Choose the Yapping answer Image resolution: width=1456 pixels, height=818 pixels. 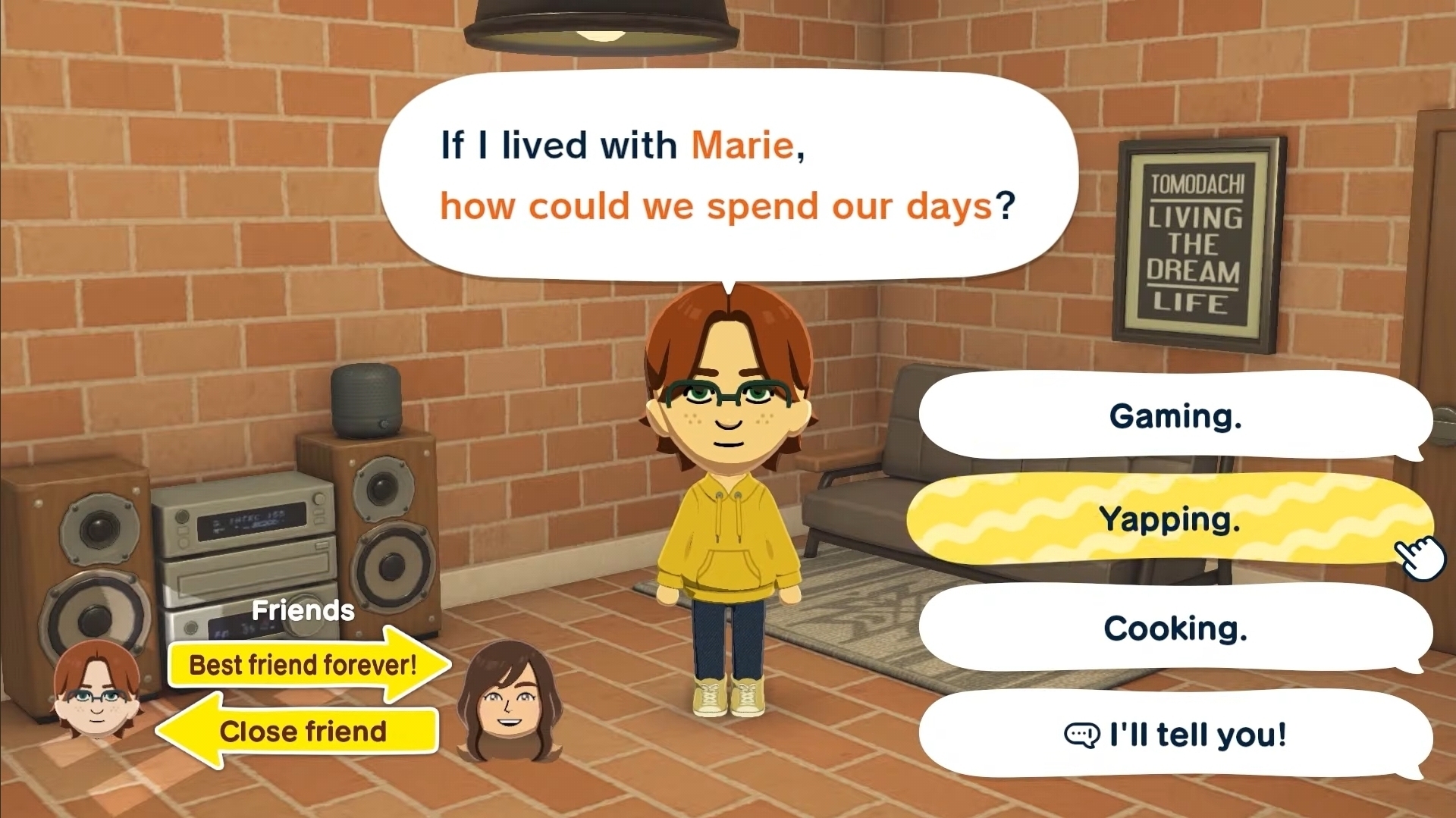(x=1169, y=520)
